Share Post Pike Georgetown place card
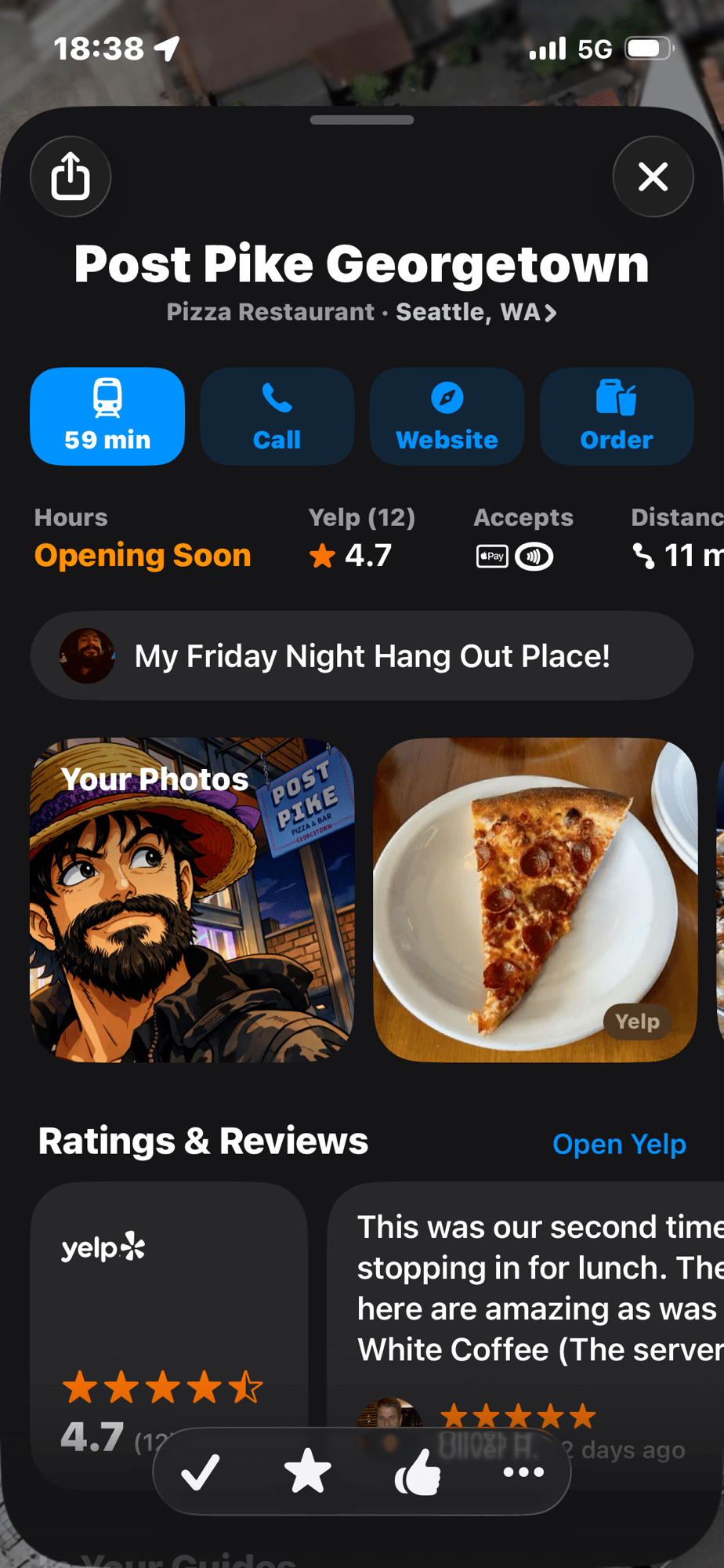The image size is (724, 1568). point(71,176)
